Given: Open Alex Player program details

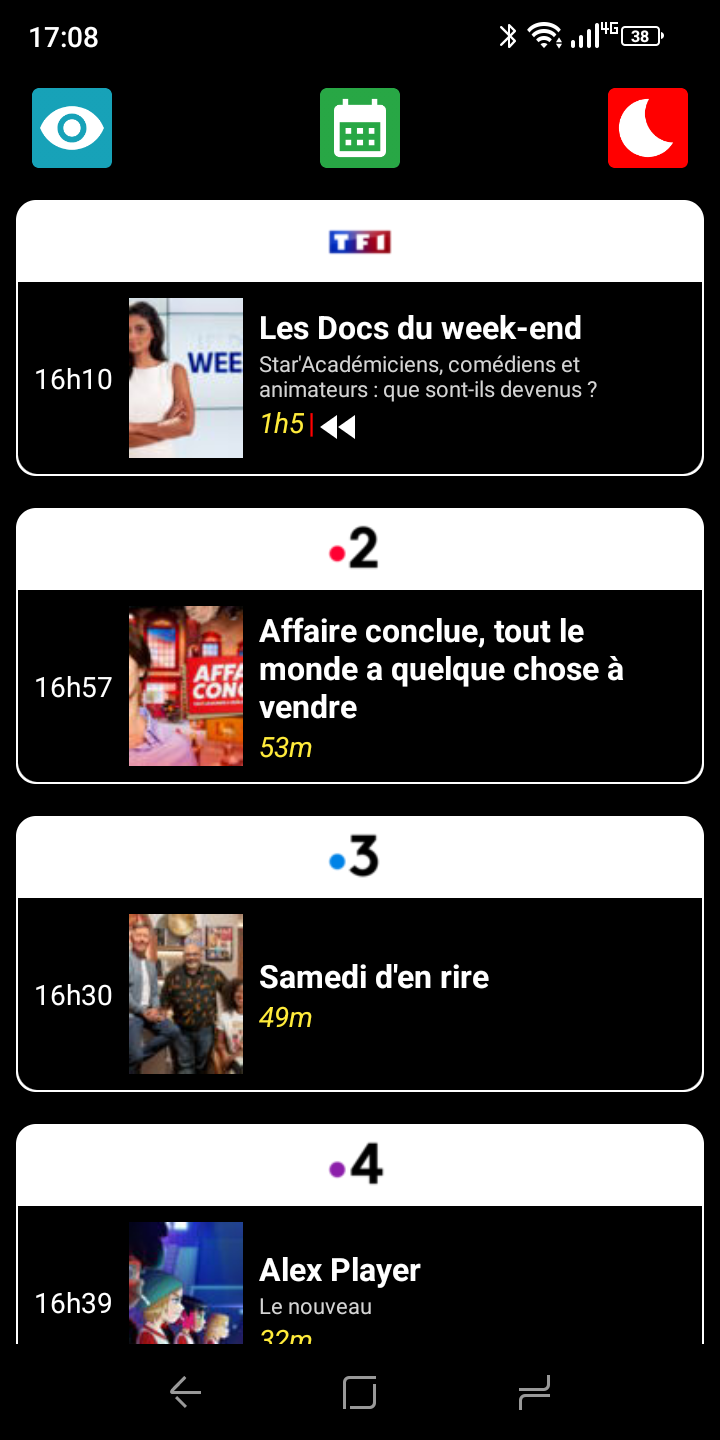Looking at the screenshot, I should coord(340,1271).
